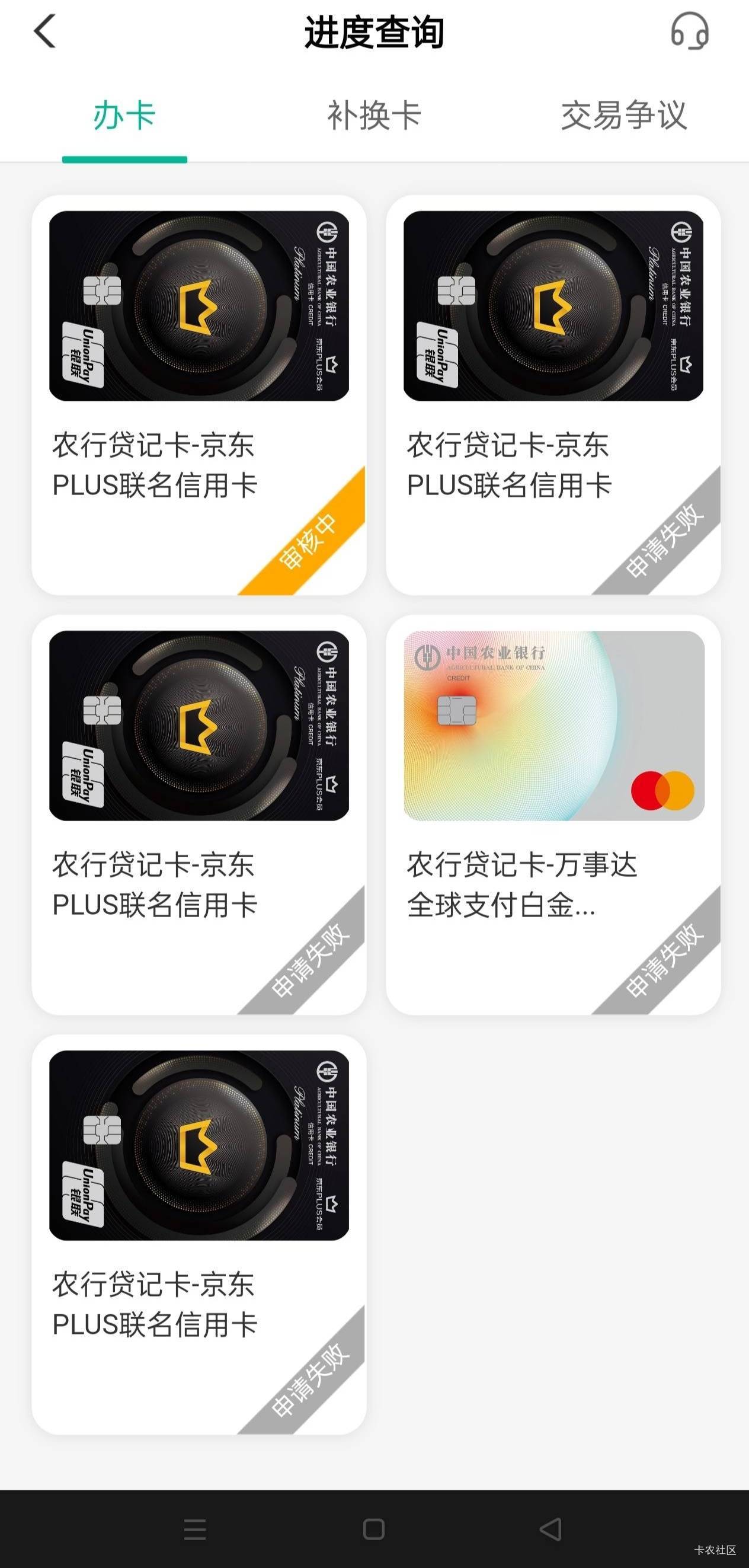
Task: Open the 京东PLUS card marked 审核中
Action: pos(199,394)
